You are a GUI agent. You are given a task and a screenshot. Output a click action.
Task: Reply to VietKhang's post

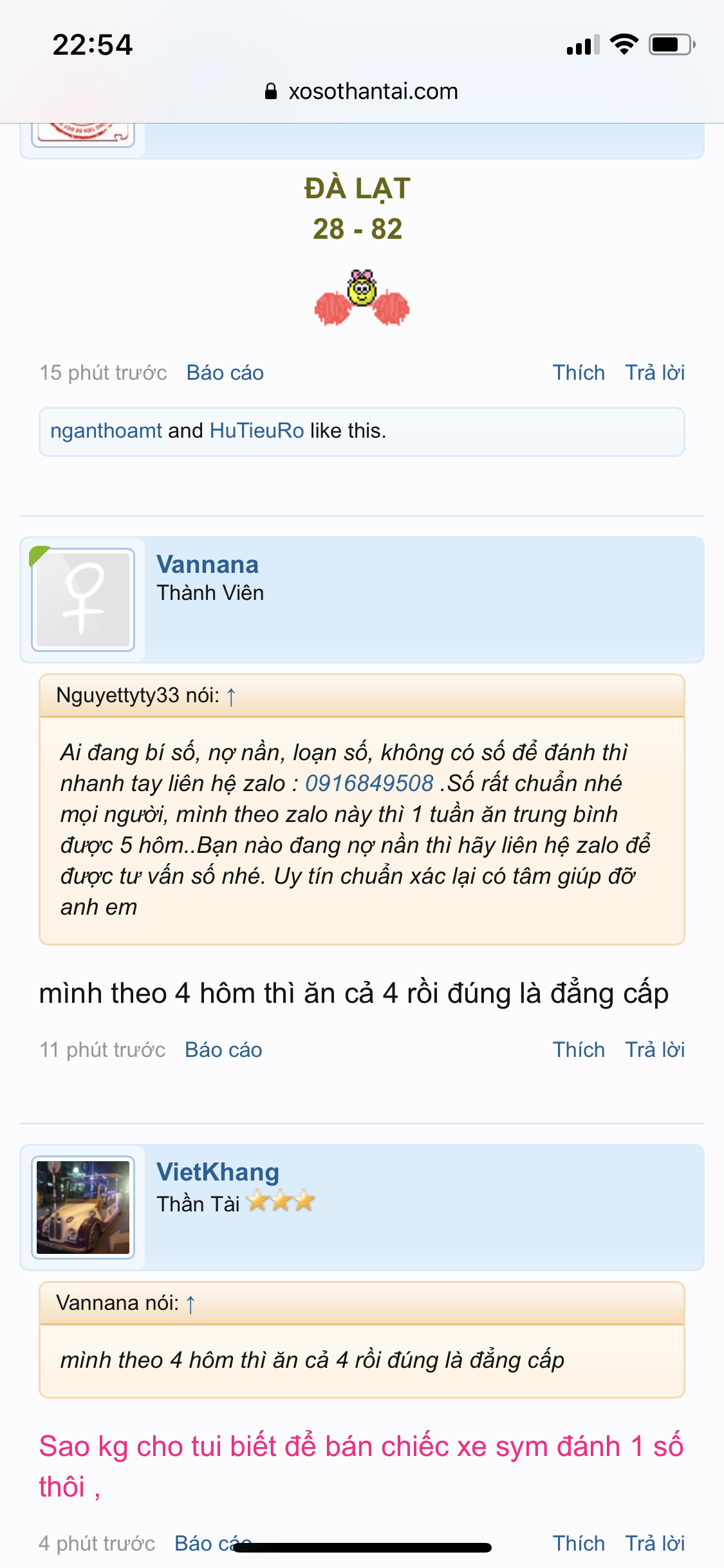click(x=654, y=1544)
